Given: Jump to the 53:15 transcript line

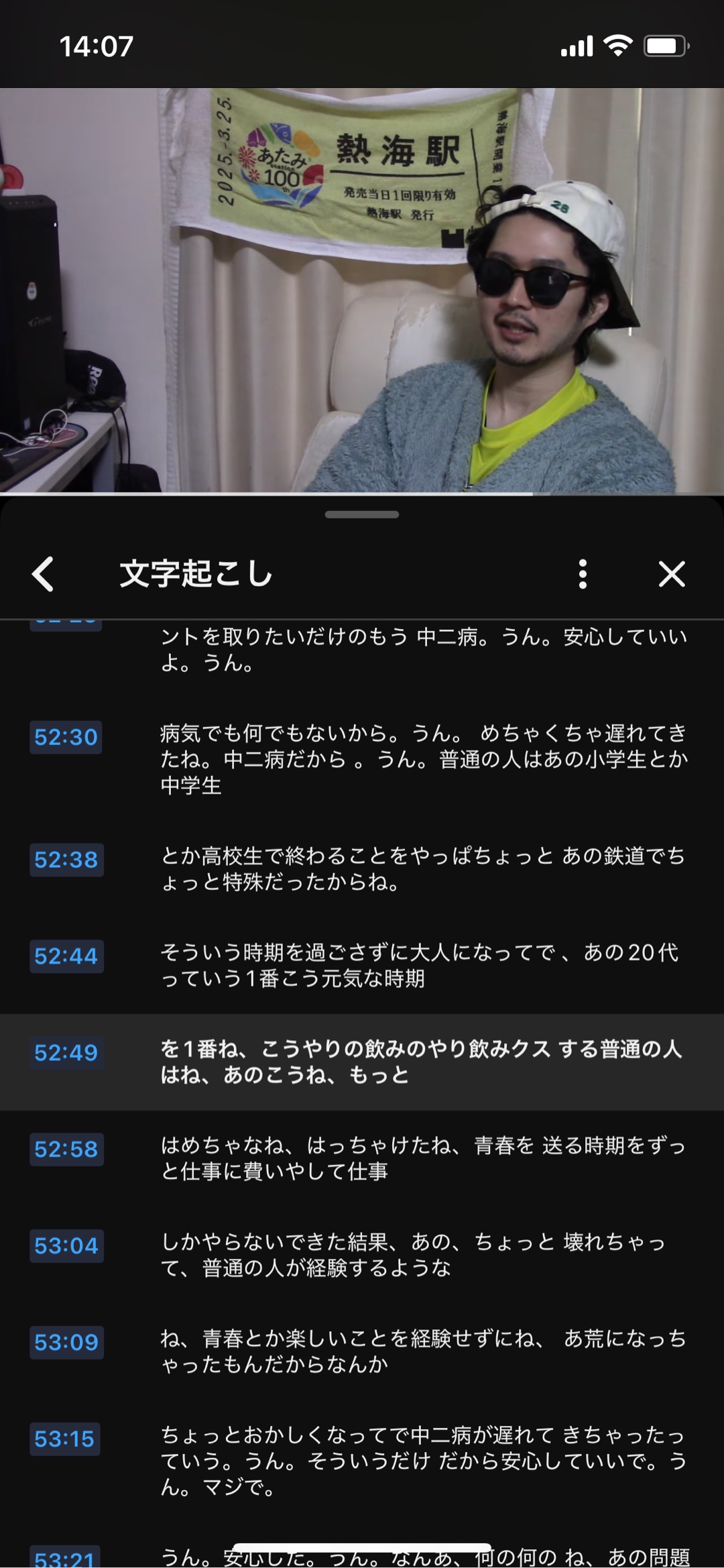Looking at the screenshot, I should (64, 1439).
